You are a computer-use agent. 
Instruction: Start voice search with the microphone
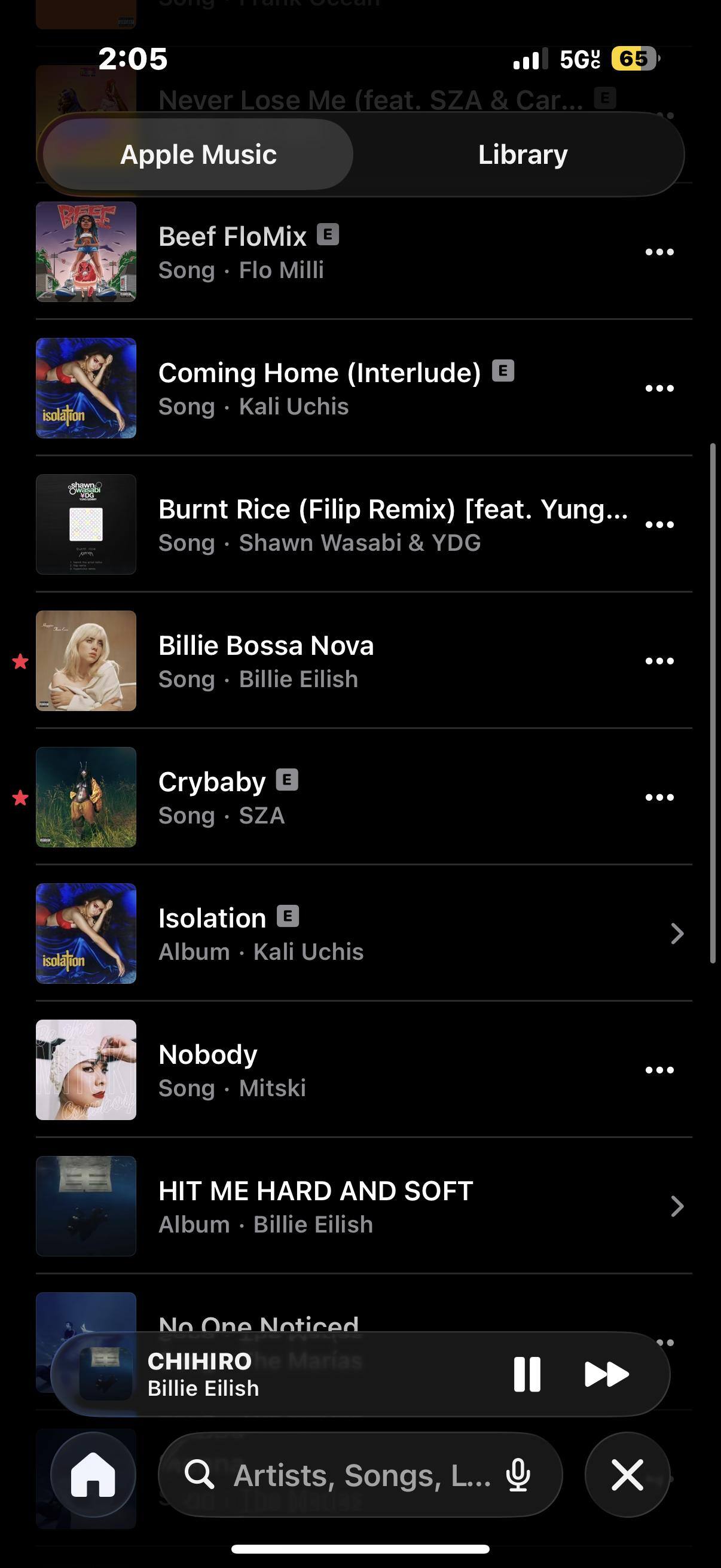[518, 1475]
